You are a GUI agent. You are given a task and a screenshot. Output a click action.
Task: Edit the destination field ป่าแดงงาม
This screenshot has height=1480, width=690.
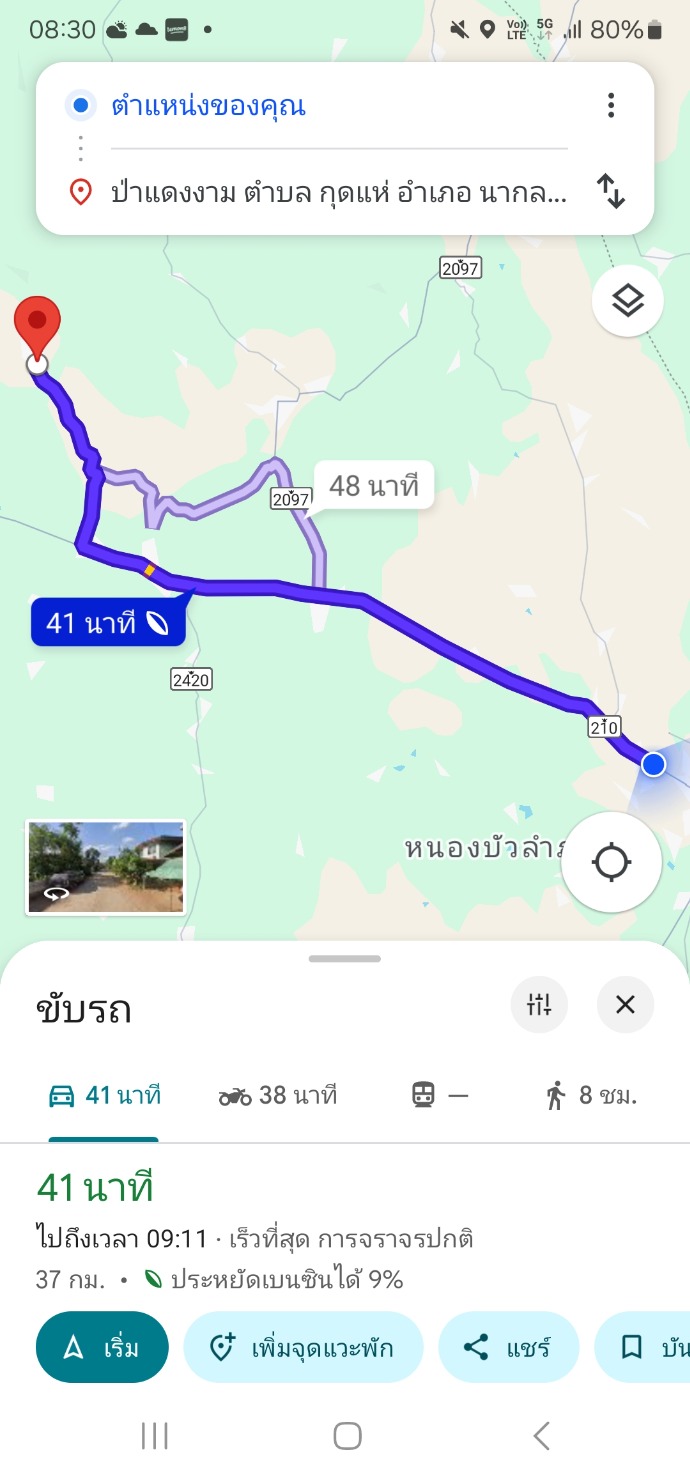coord(338,193)
